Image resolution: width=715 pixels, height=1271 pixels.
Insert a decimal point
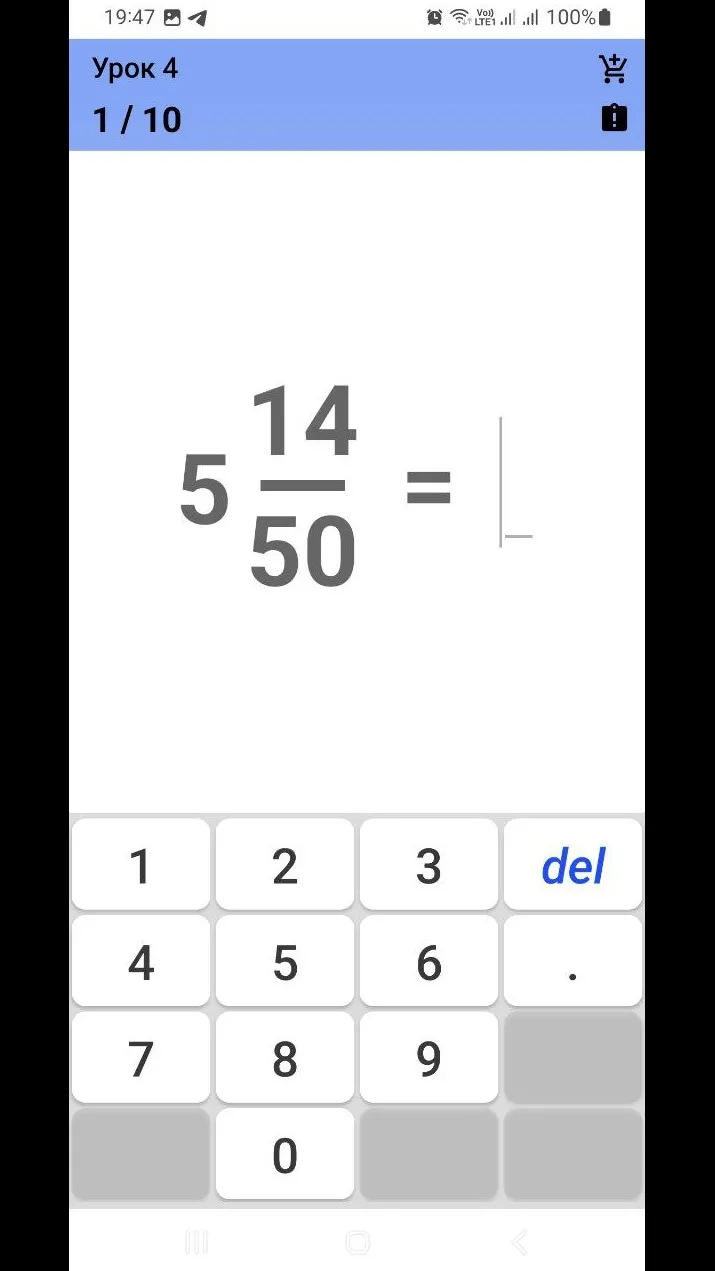pyautogui.click(x=573, y=961)
